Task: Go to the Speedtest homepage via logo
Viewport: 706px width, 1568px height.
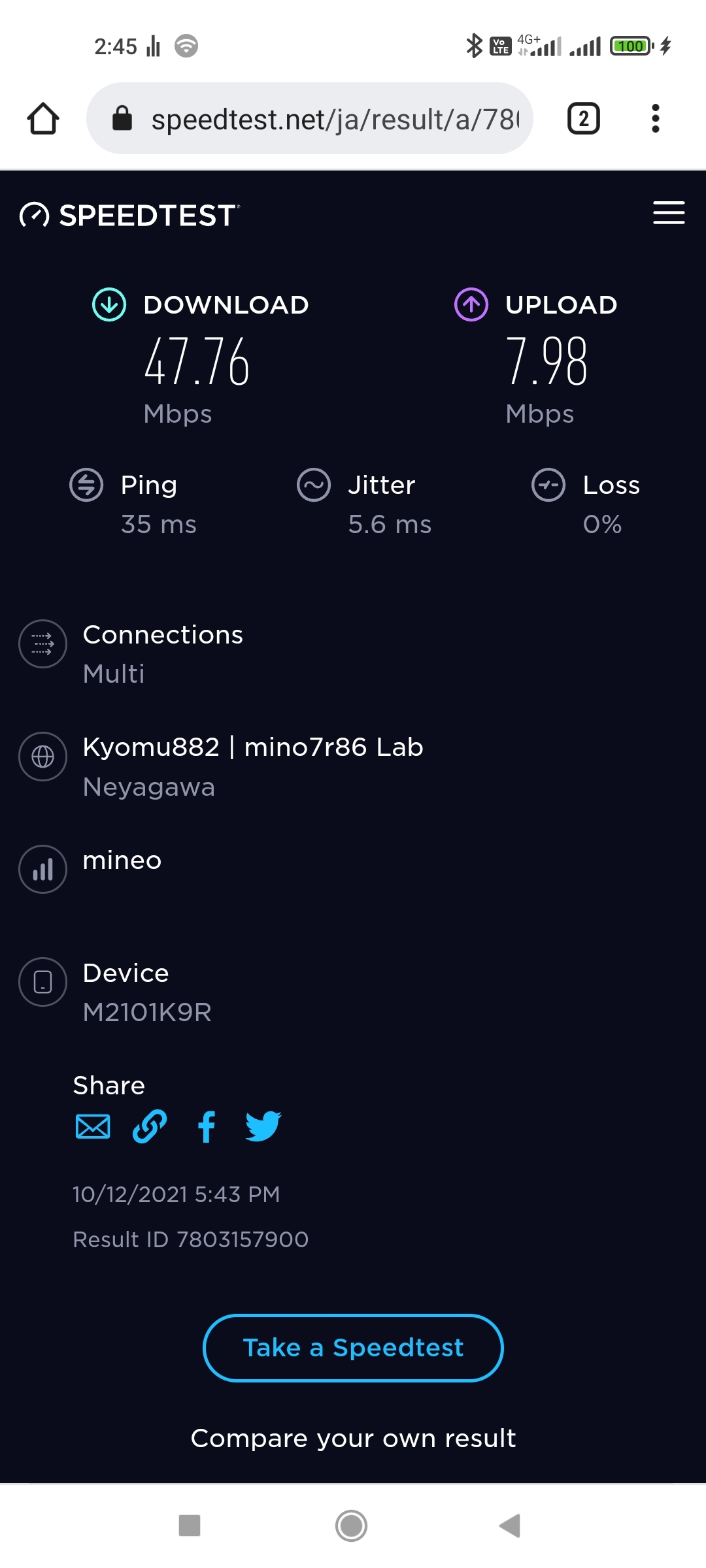Action: click(130, 215)
